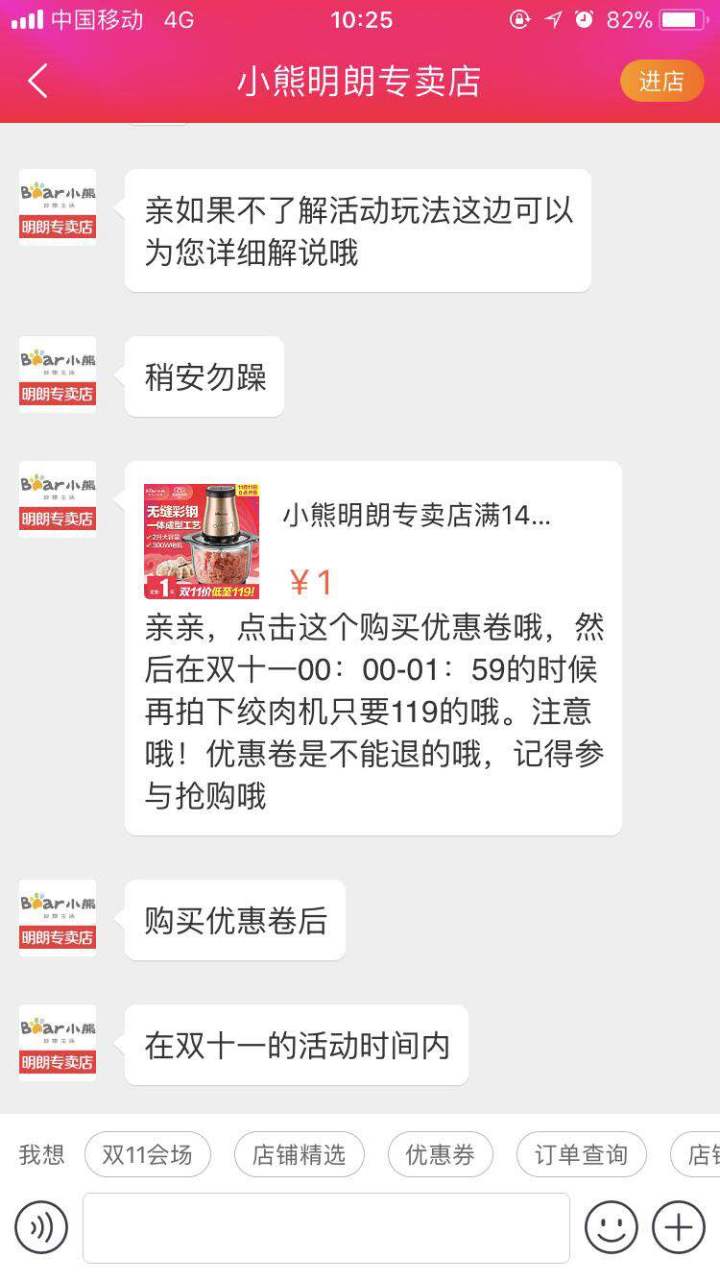Screen dimensions: 720x1281
Task: Select the 双11会场 chip
Action: 147,1155
